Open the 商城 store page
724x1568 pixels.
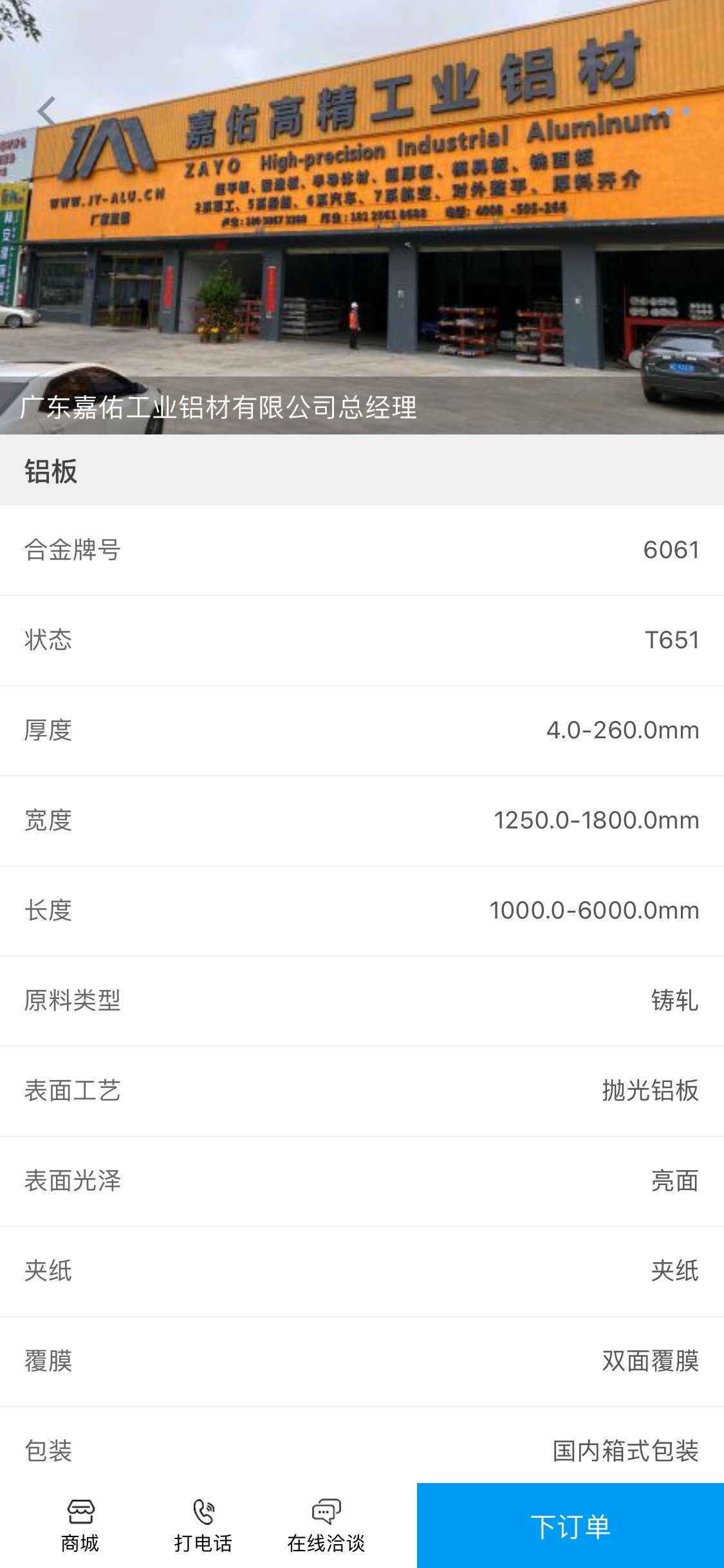(80, 1526)
